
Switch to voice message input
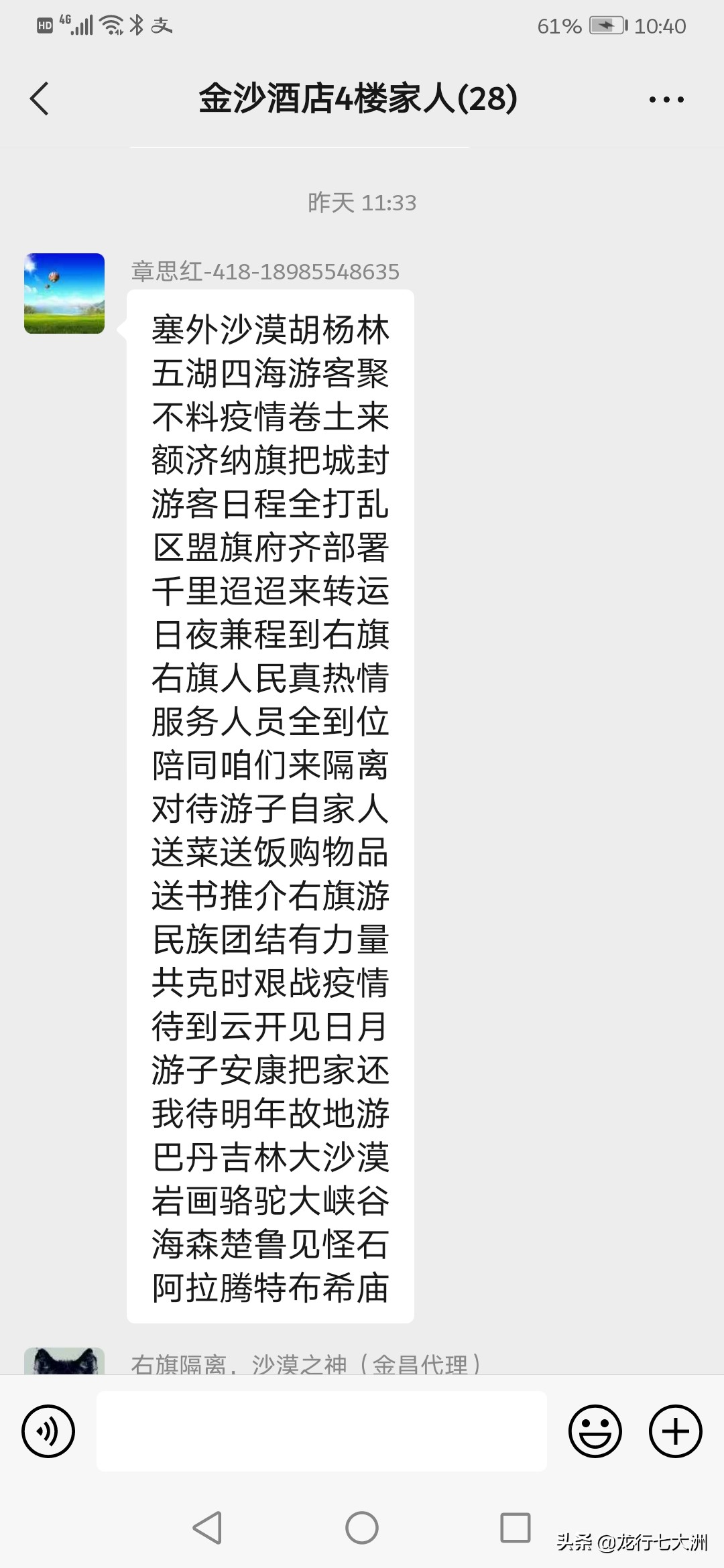click(x=48, y=1432)
